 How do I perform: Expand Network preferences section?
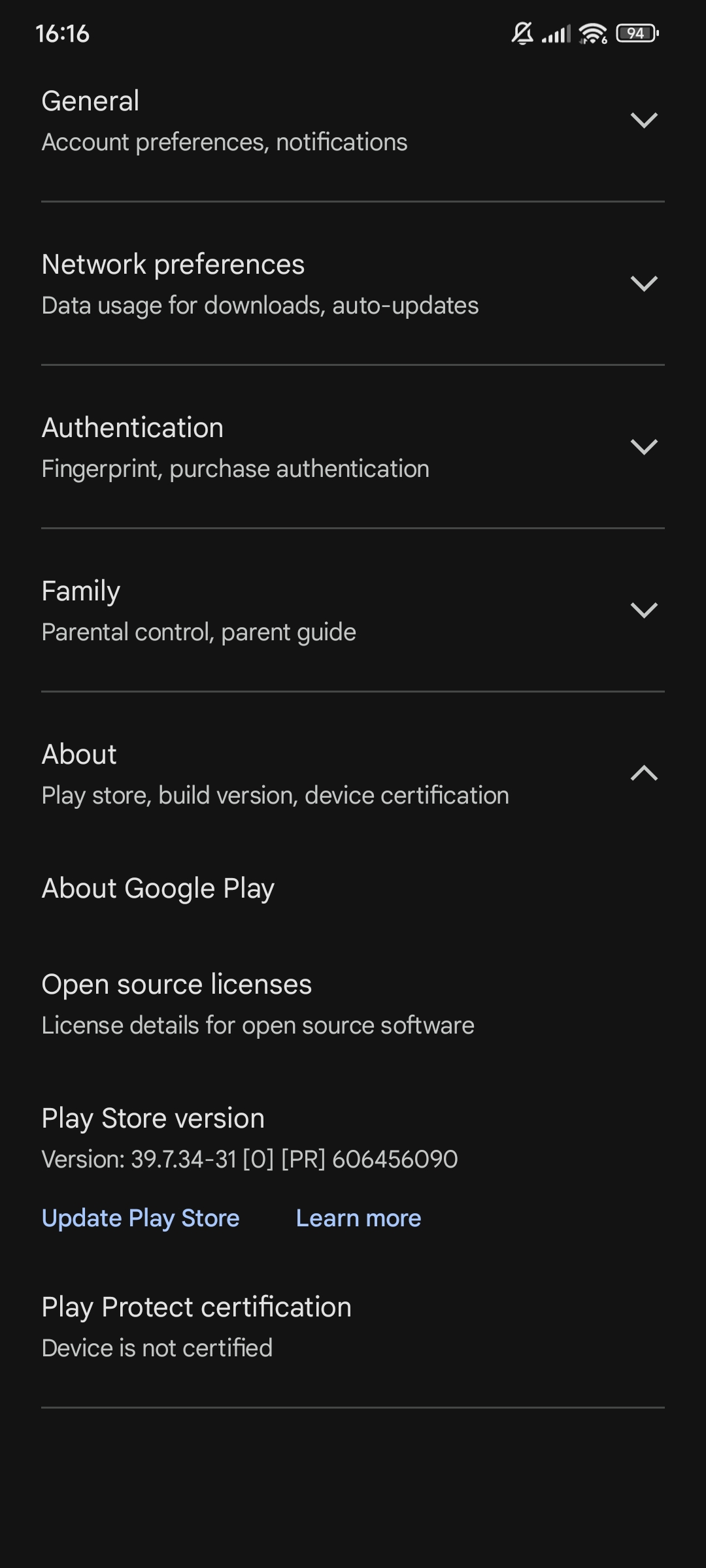click(353, 284)
